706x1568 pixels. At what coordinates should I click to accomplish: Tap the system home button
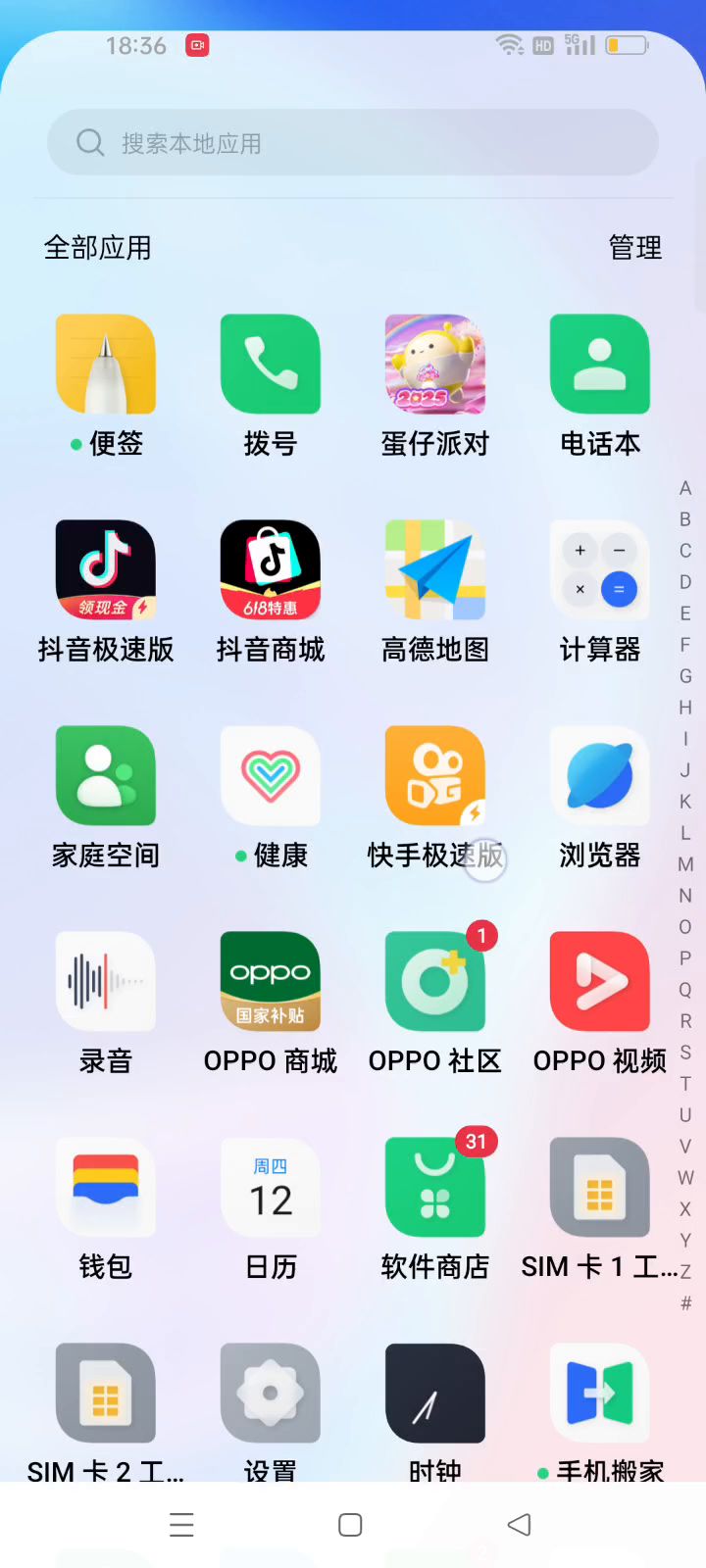click(350, 1525)
